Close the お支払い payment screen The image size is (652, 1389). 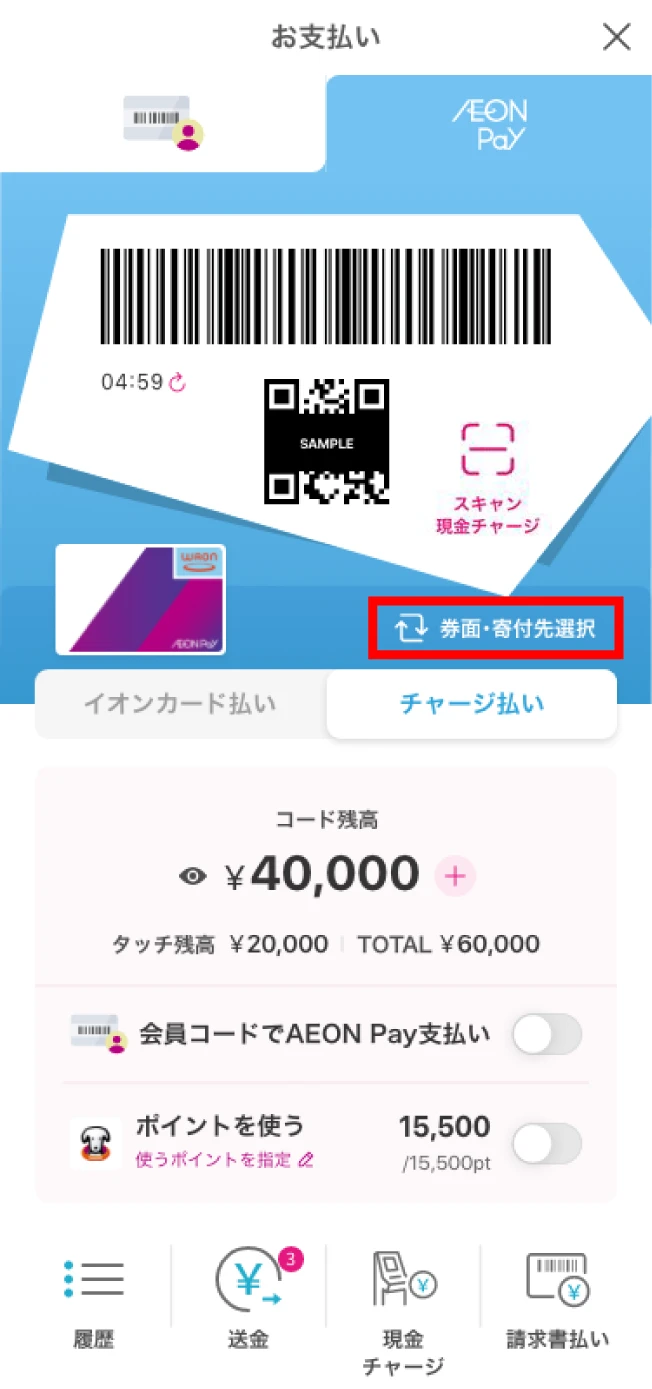coord(617,38)
